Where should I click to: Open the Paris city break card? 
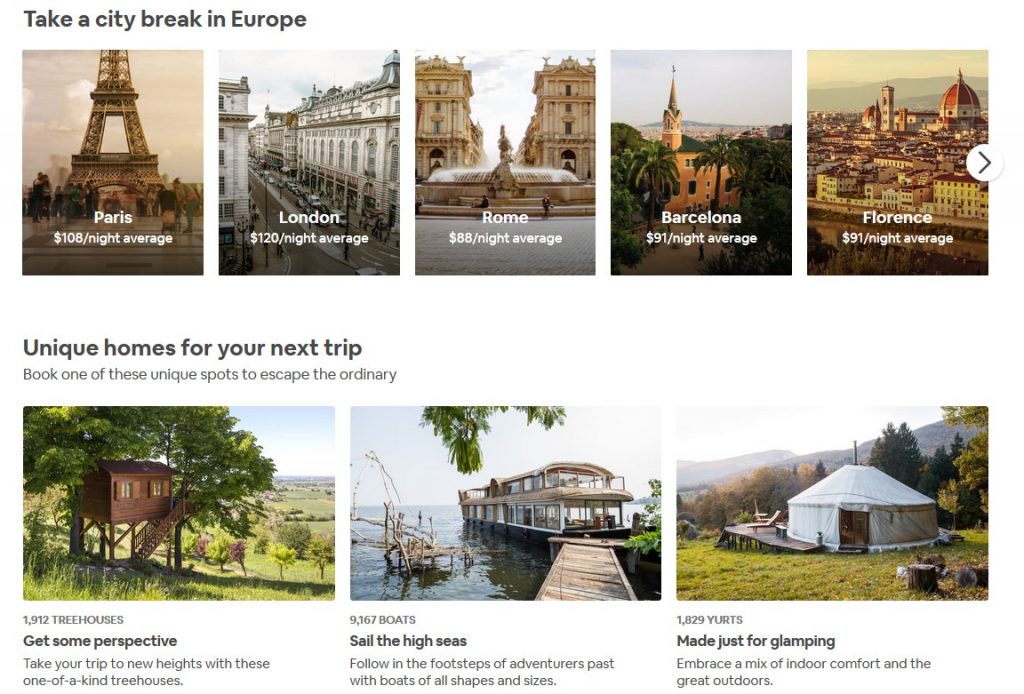[x=112, y=162]
